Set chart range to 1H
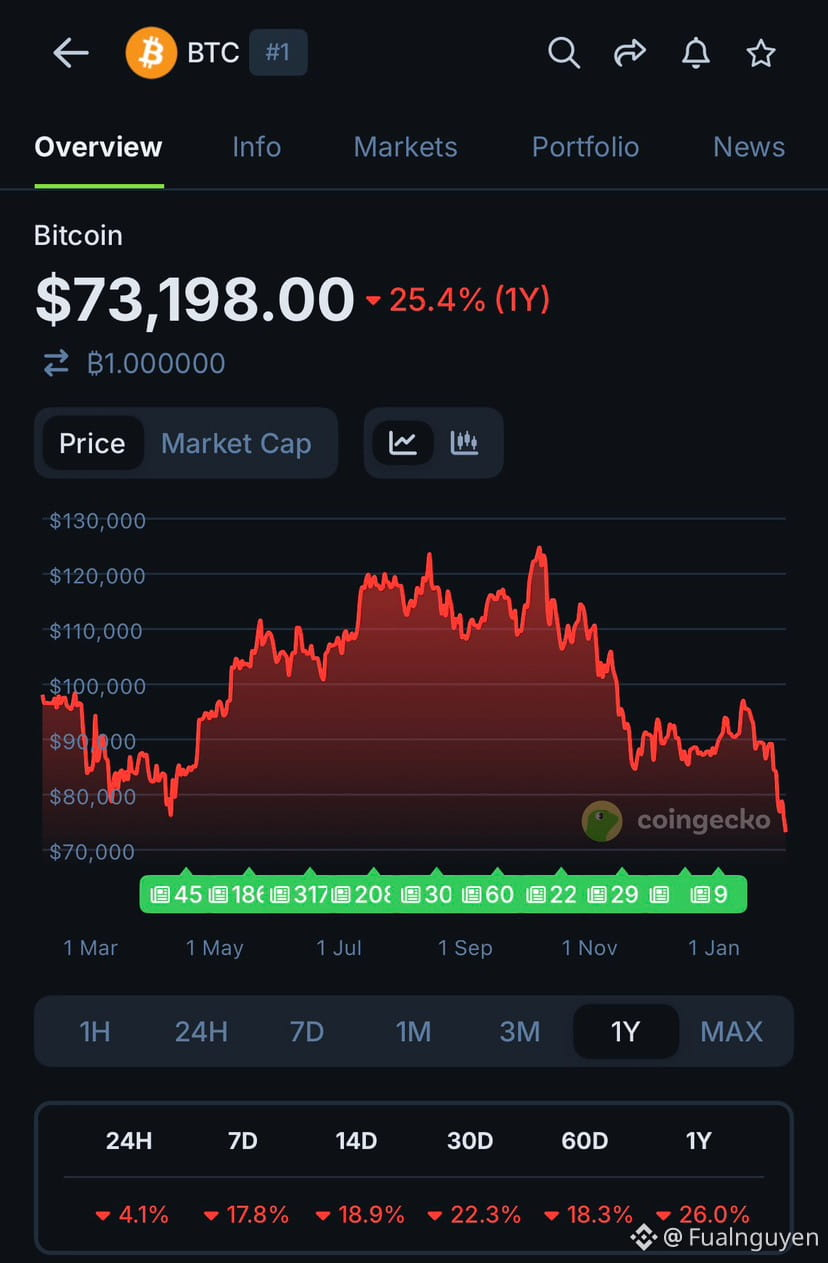This screenshot has height=1263, width=828. pyautogui.click(x=94, y=1031)
